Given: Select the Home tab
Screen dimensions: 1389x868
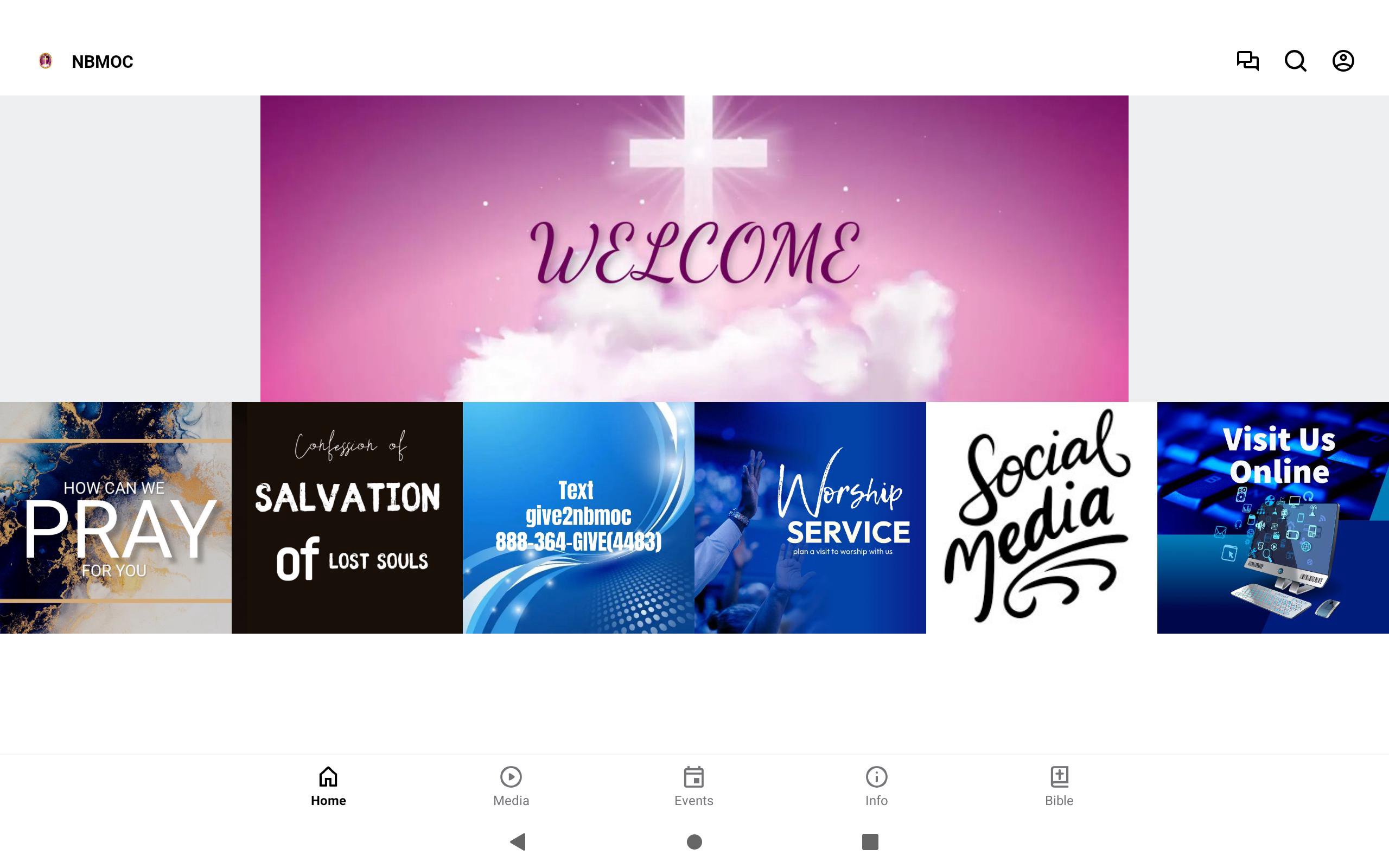Looking at the screenshot, I should point(328,786).
